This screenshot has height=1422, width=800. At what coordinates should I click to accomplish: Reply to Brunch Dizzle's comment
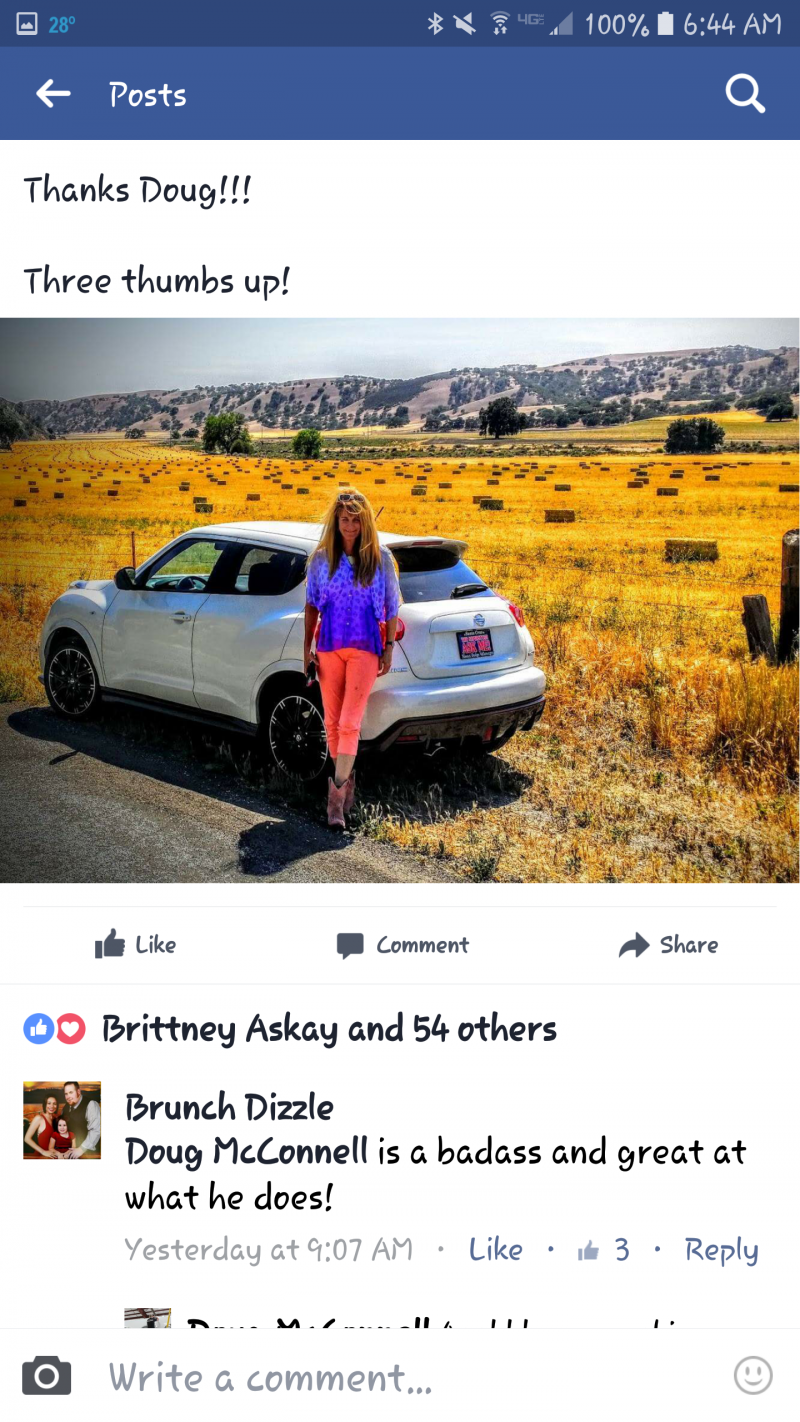[721, 1250]
